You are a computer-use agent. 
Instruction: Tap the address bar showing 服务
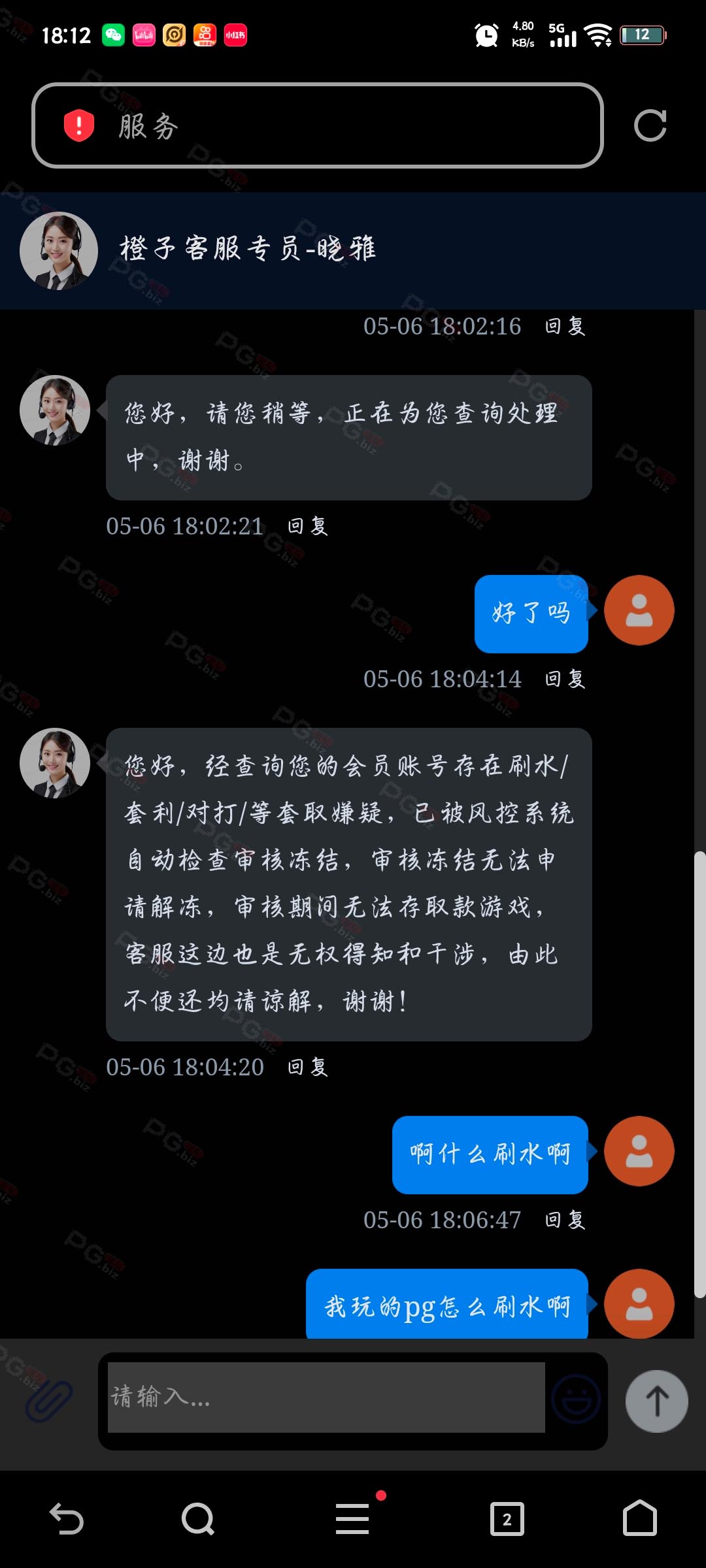(x=317, y=125)
